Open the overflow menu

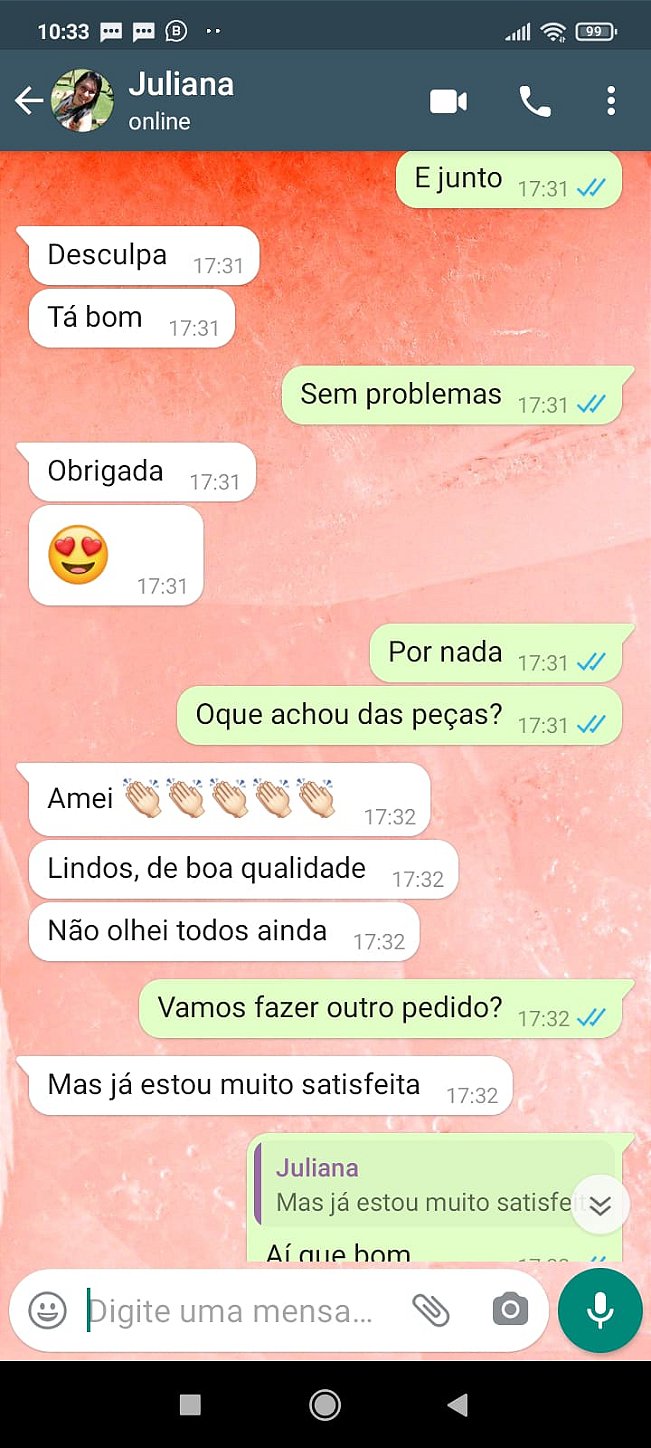(611, 101)
